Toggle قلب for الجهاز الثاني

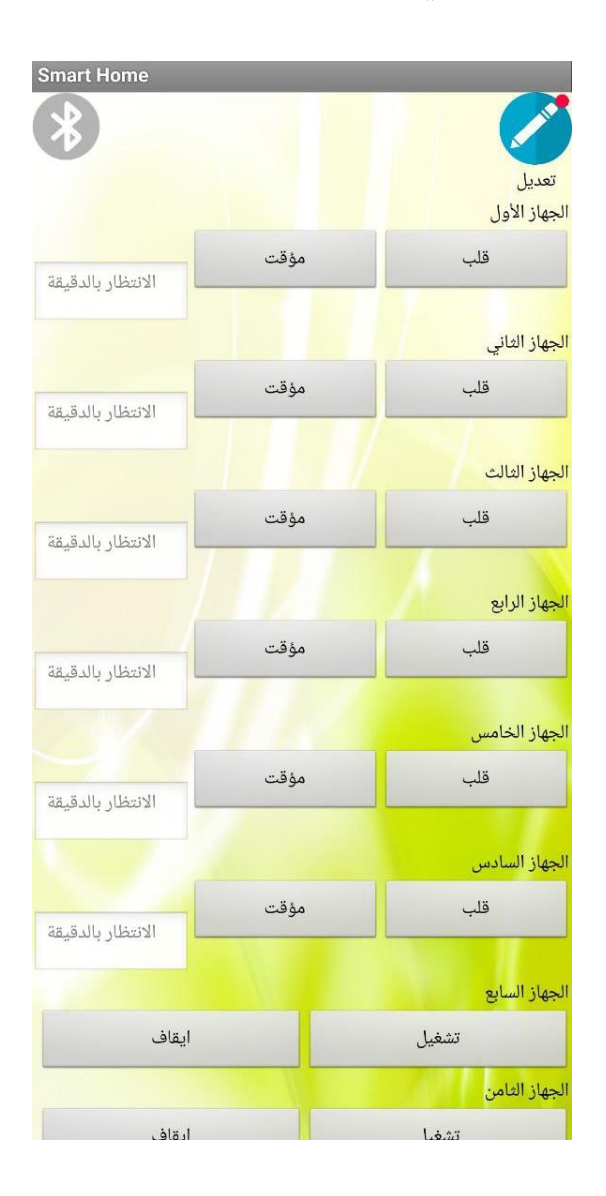pyautogui.click(x=476, y=388)
